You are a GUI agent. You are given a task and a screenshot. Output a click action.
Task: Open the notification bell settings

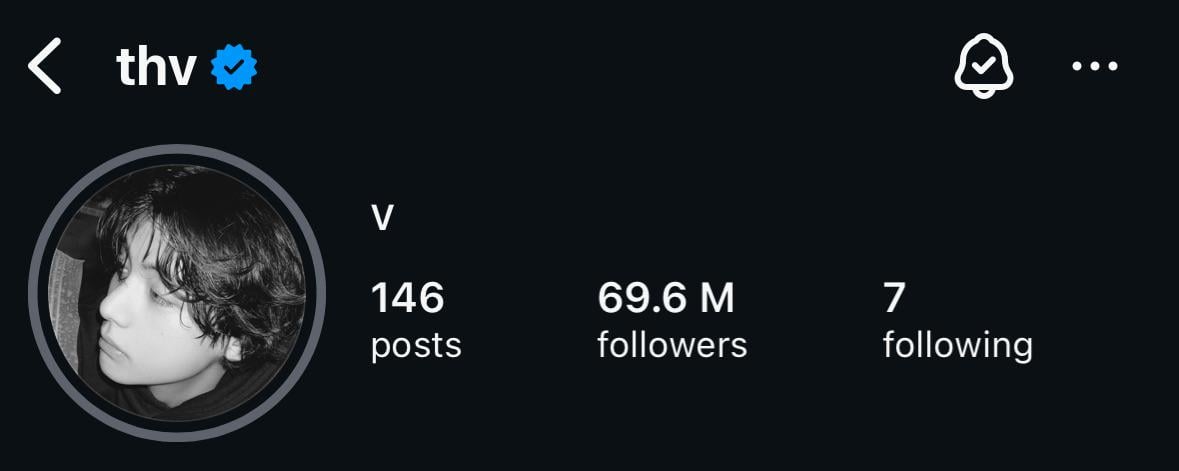(984, 67)
